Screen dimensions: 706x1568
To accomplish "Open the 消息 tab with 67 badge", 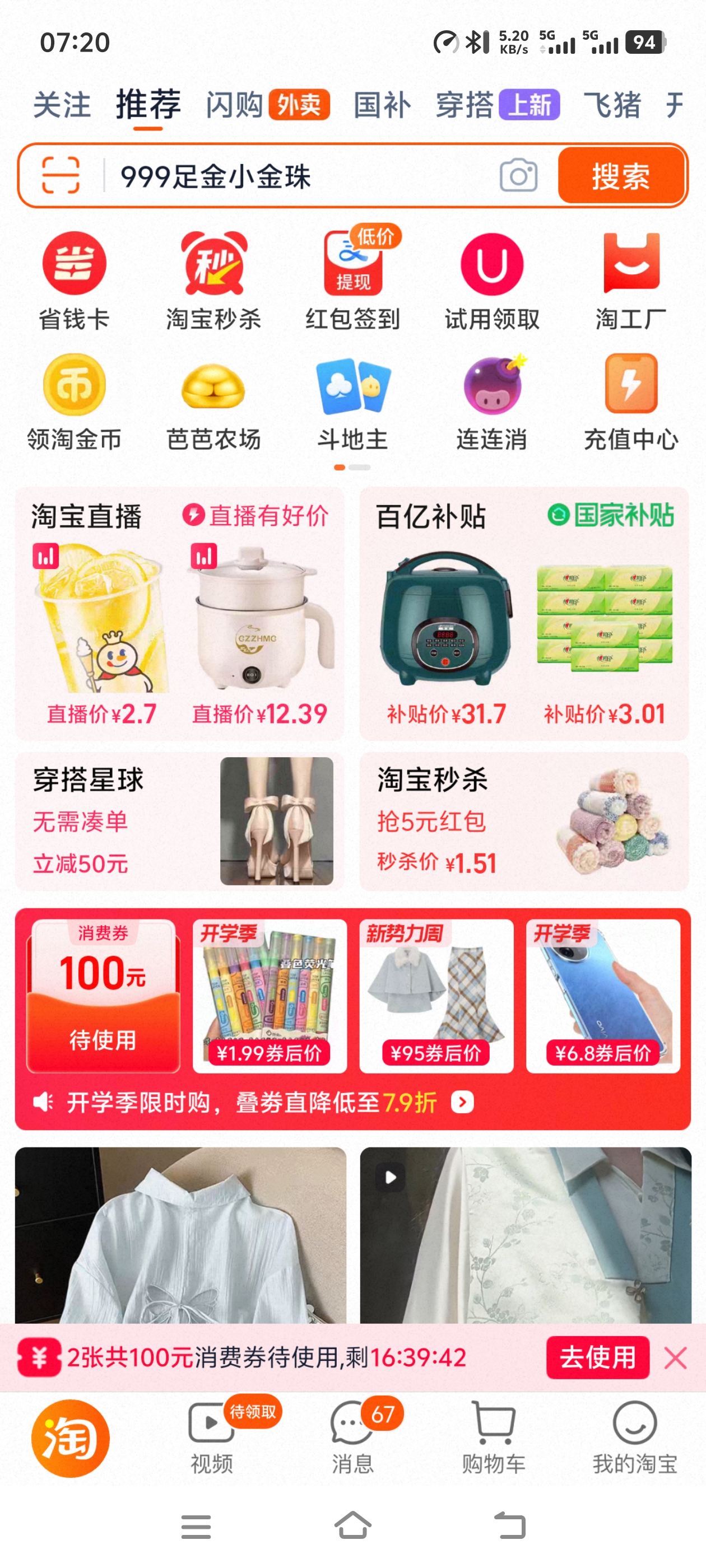I will click(352, 1438).
